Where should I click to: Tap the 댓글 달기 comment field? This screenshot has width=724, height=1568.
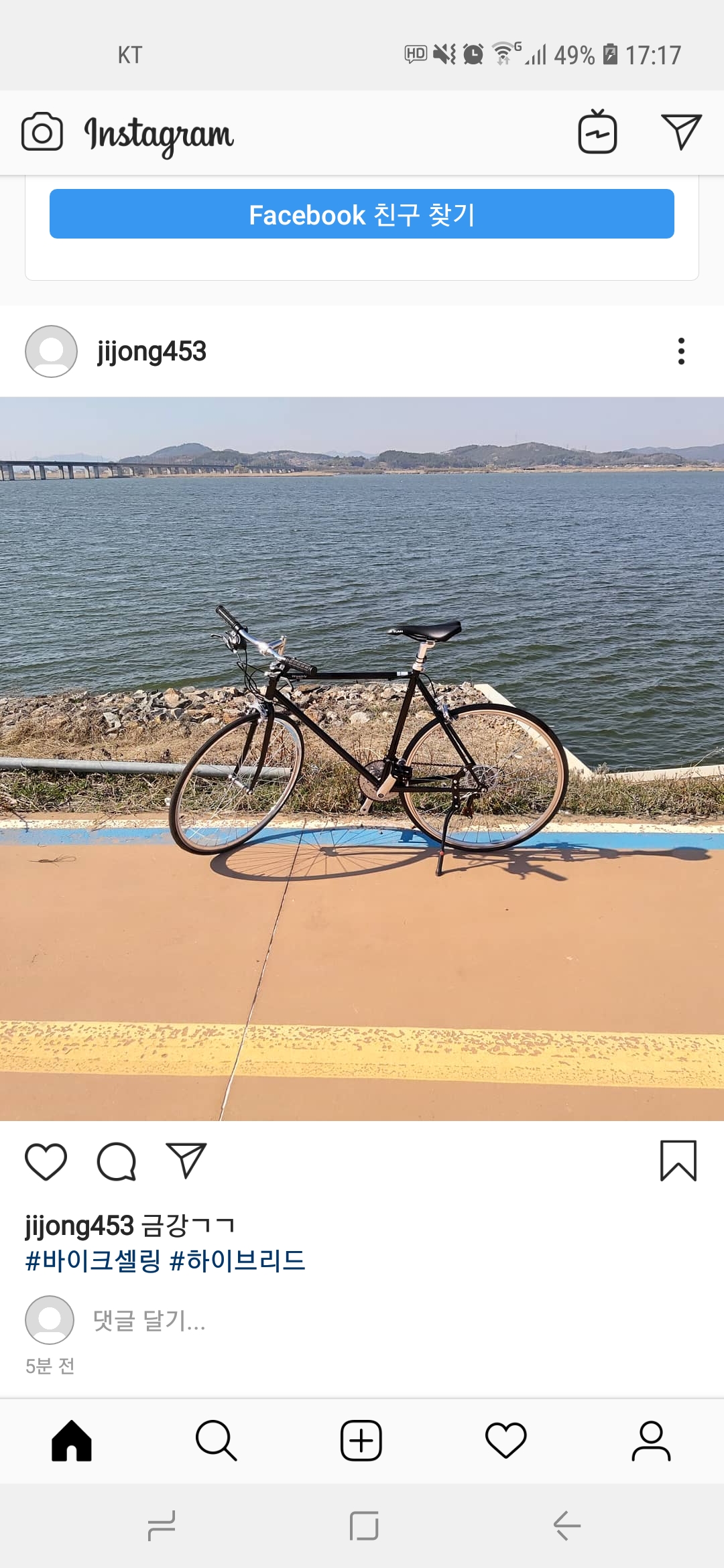click(149, 1321)
